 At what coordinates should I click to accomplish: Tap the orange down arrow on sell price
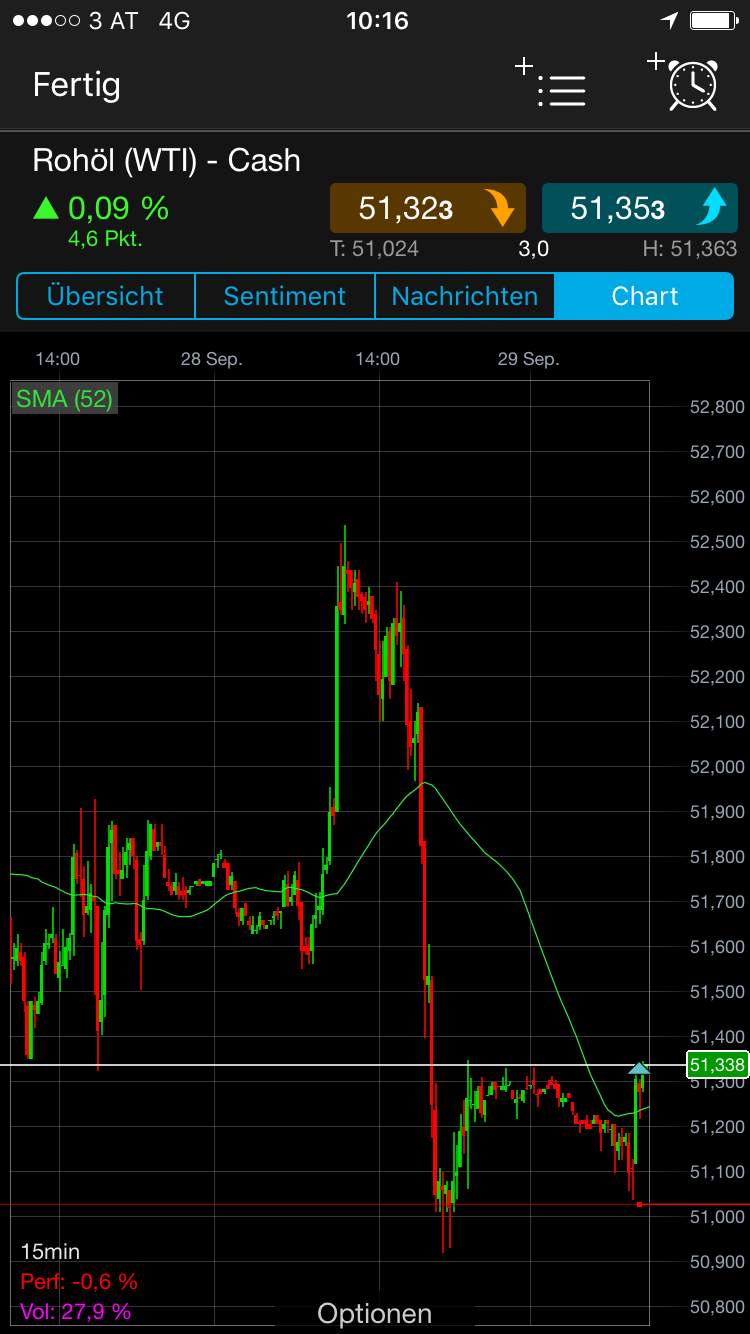pos(503,207)
